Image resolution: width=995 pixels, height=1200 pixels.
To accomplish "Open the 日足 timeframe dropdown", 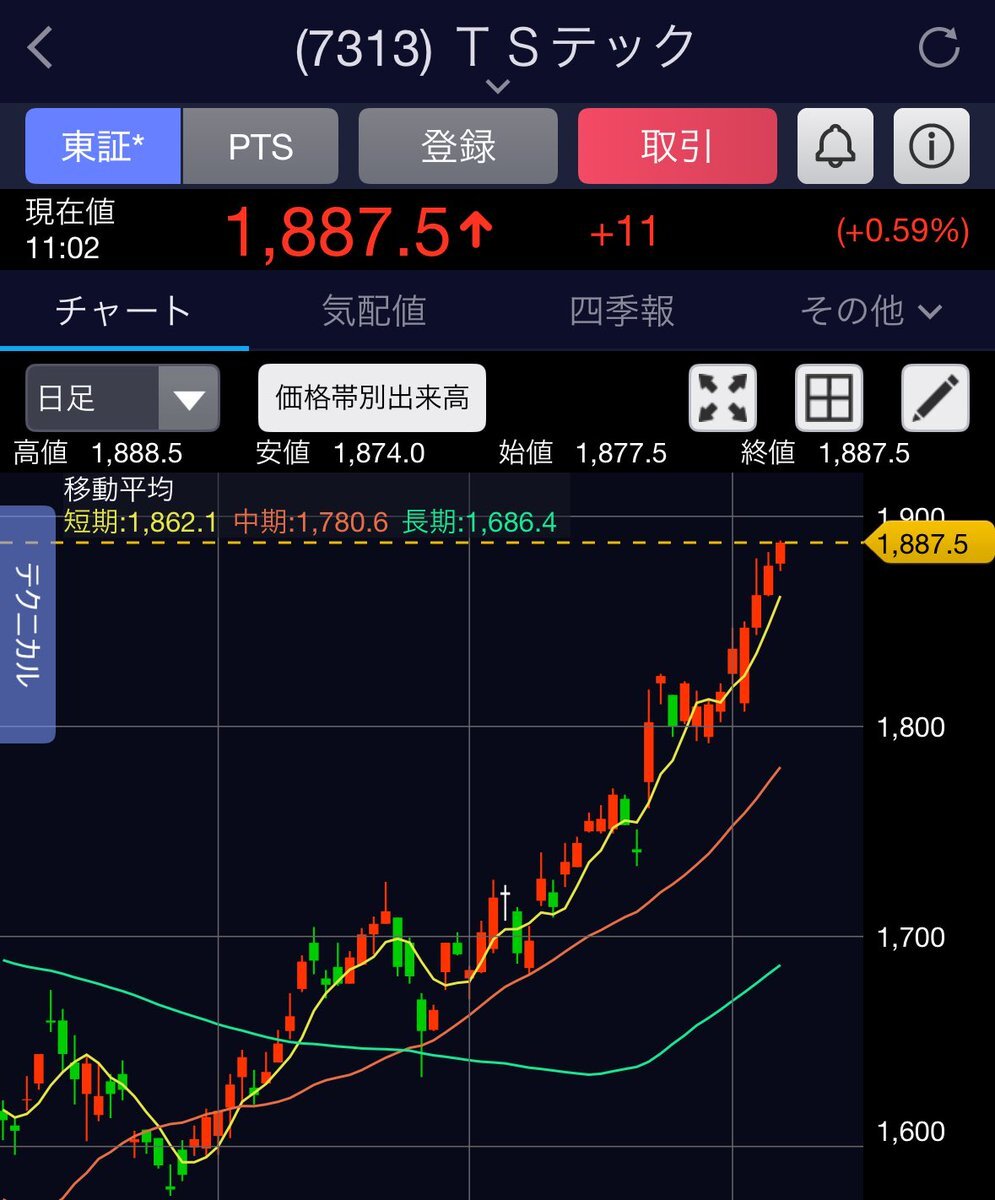I will point(122,398).
